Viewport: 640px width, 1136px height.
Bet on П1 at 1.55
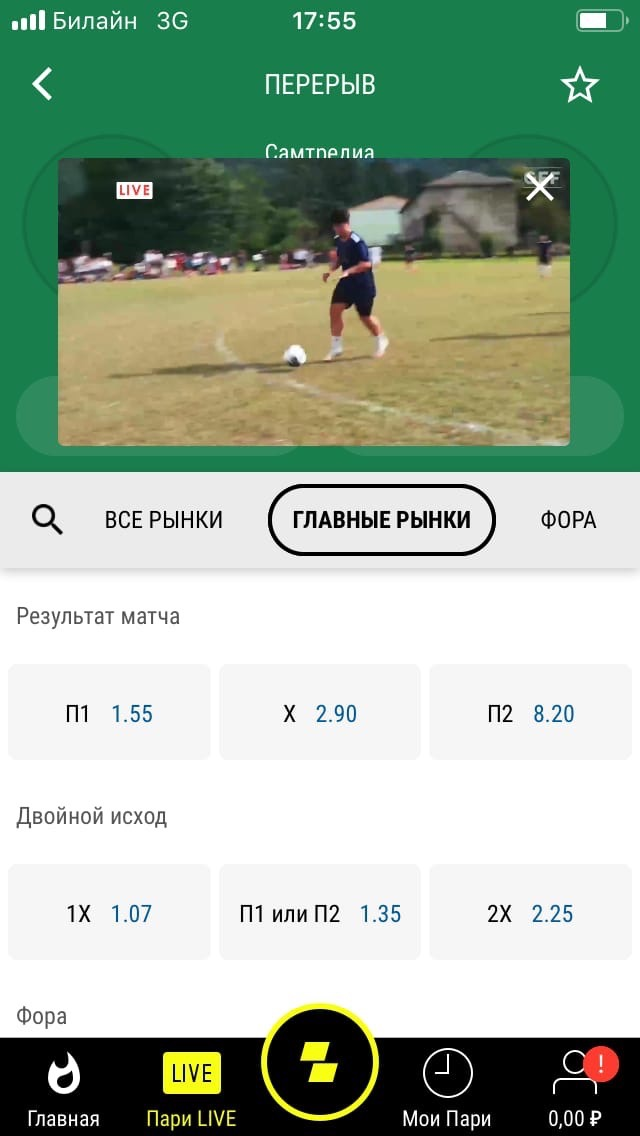tap(109, 713)
